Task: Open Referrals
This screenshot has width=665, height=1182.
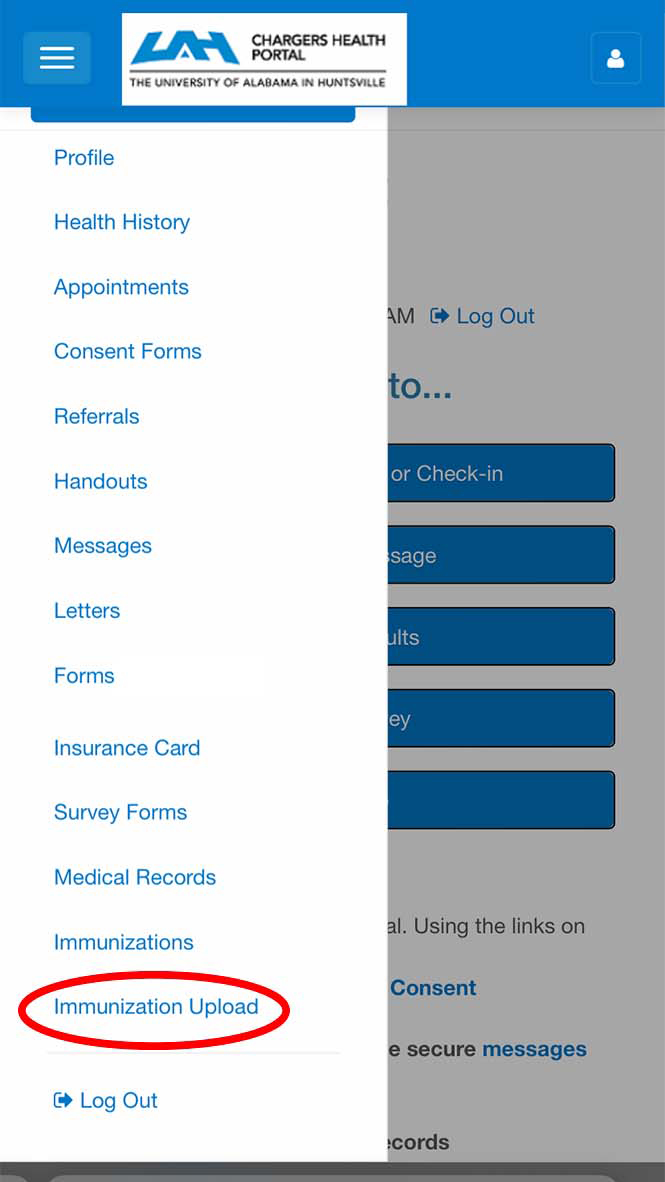Action: [97, 416]
